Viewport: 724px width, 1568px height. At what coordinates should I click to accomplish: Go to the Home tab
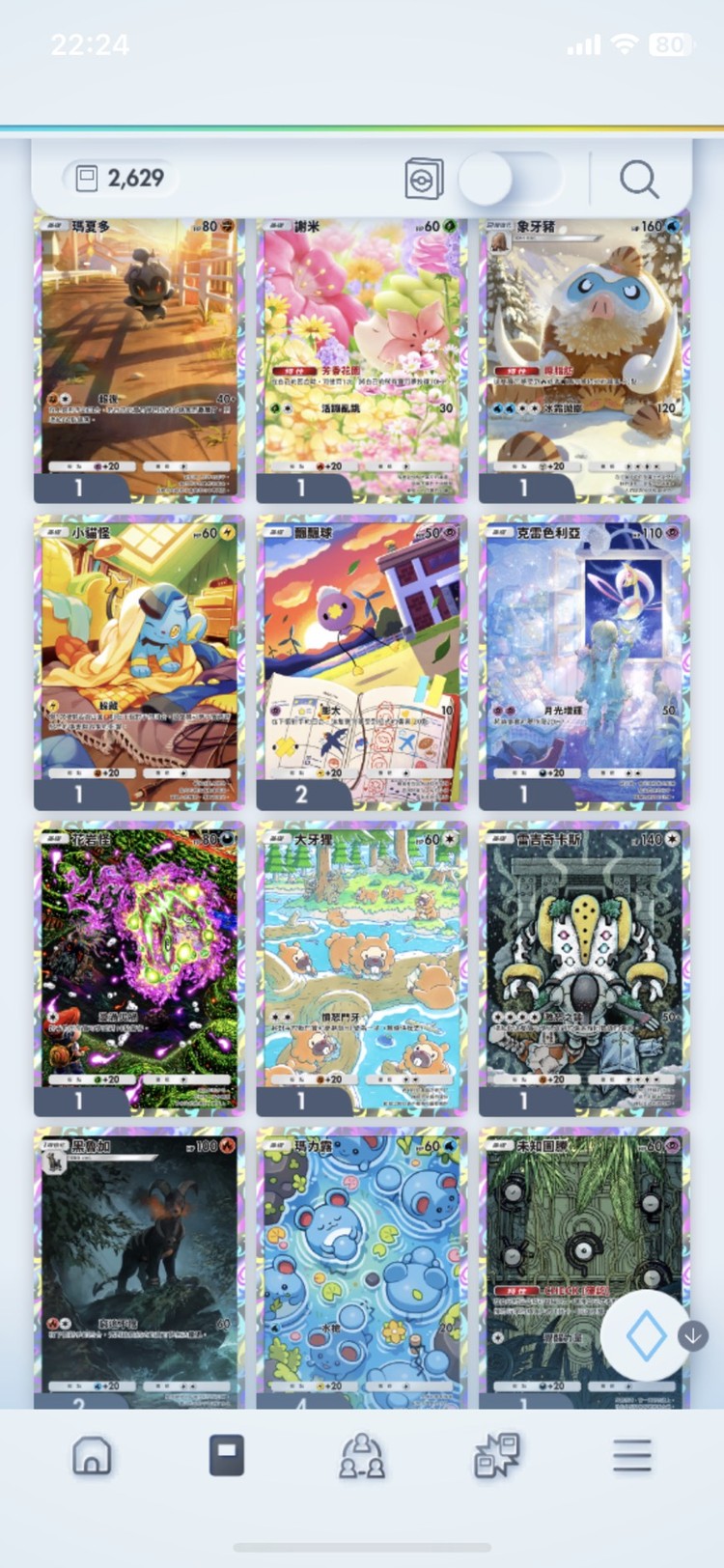92,1455
